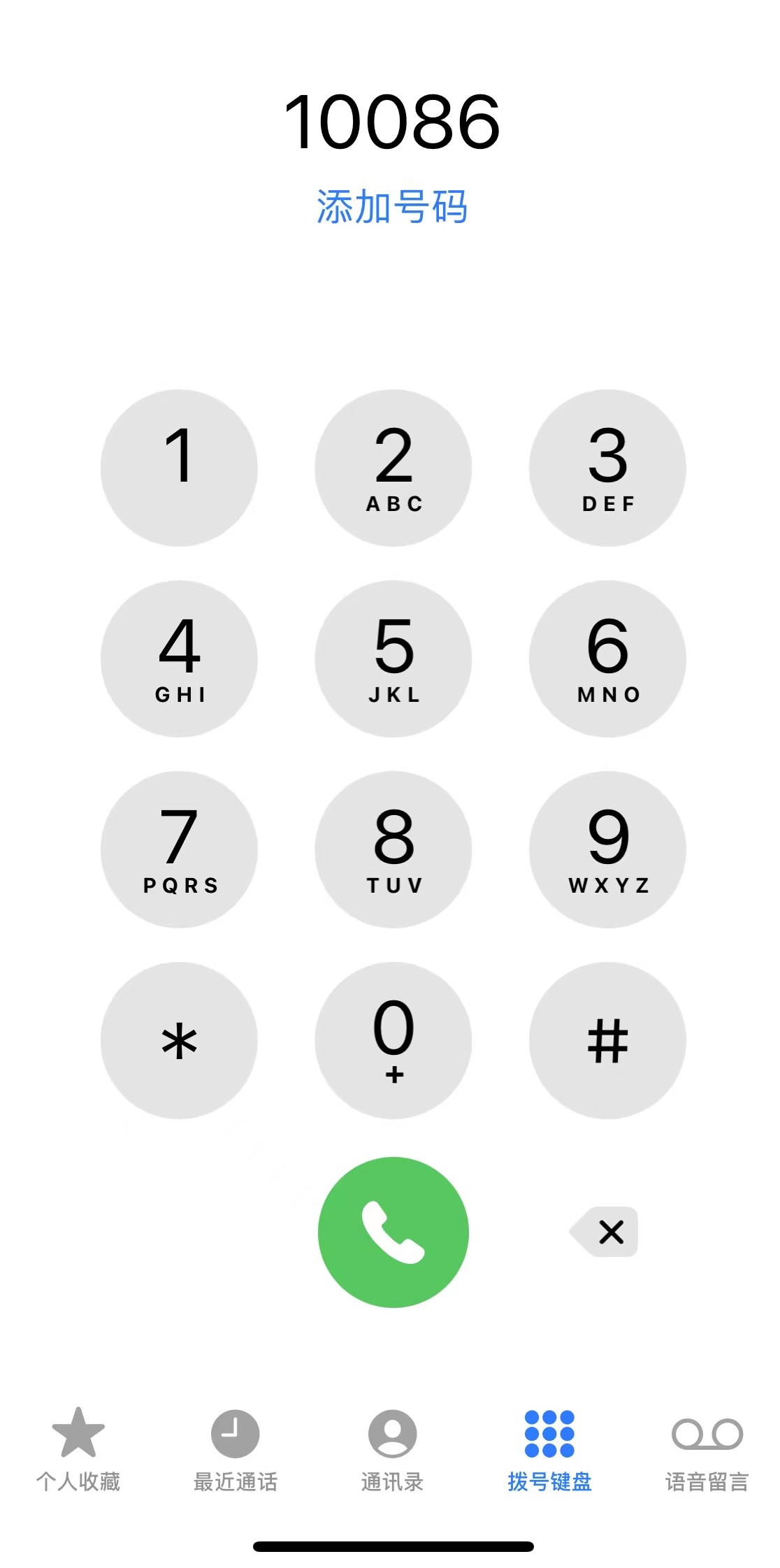Dial digit 0 on the keypad

(393, 1040)
